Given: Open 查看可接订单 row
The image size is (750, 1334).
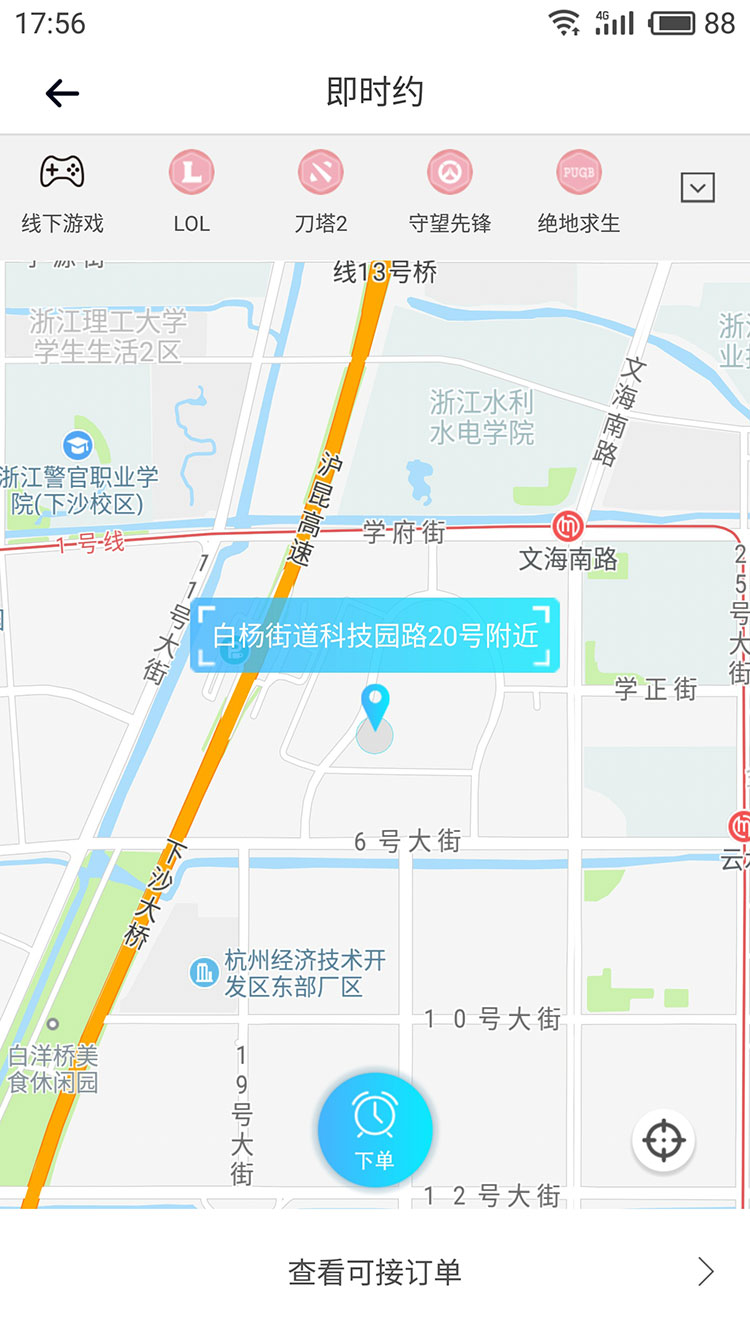Looking at the screenshot, I should point(375,1272).
